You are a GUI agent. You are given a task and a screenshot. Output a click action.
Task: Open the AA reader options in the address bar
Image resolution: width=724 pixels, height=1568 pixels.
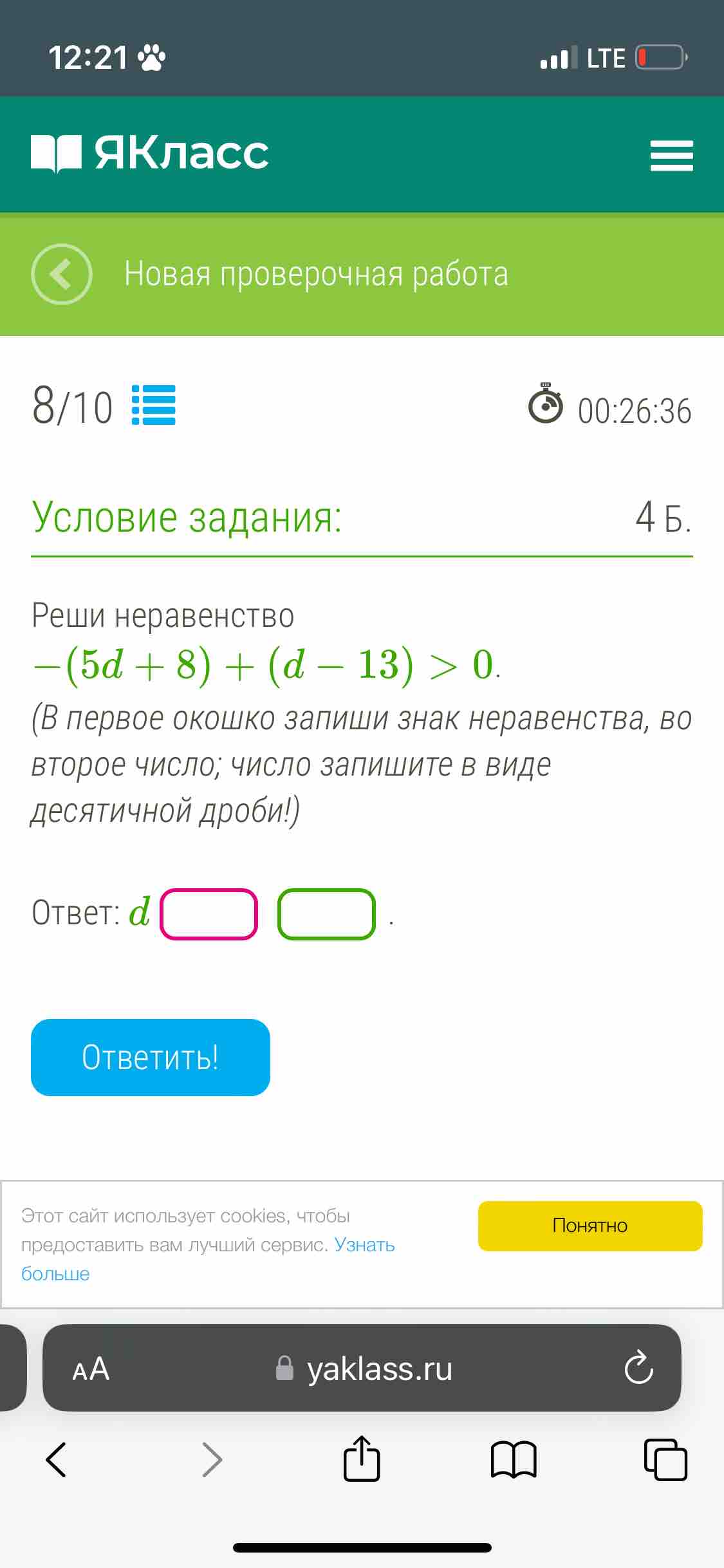point(91,1369)
